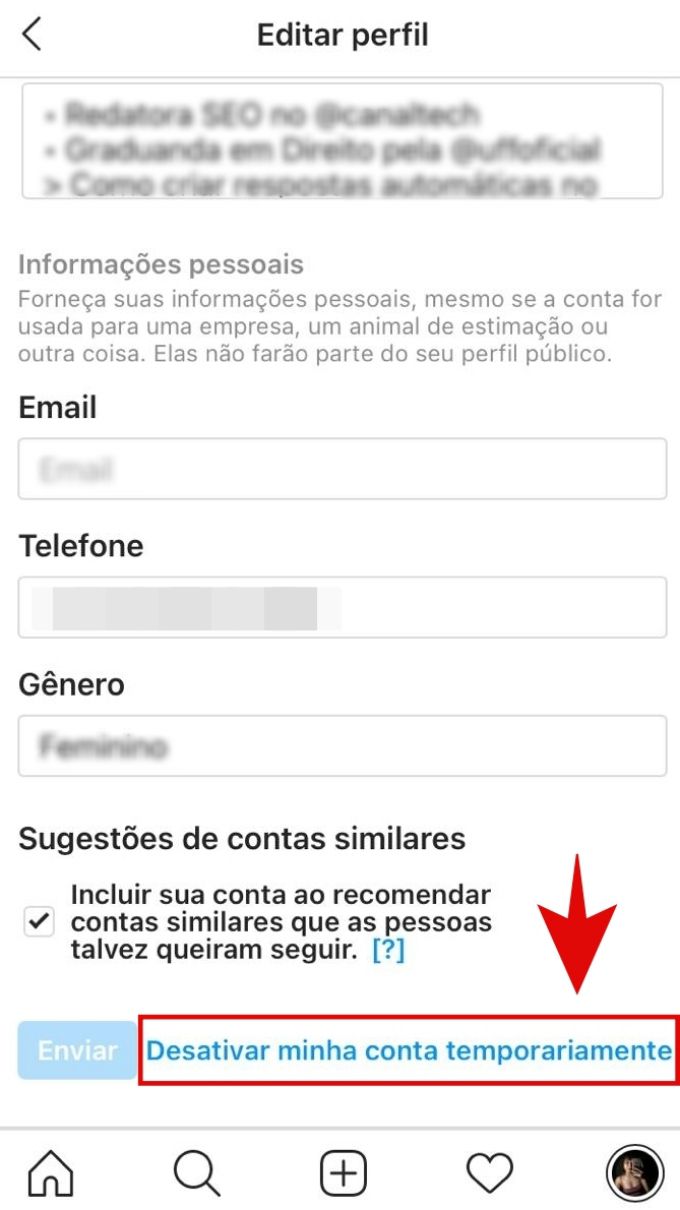Go to the home feed tab

click(x=51, y=1172)
